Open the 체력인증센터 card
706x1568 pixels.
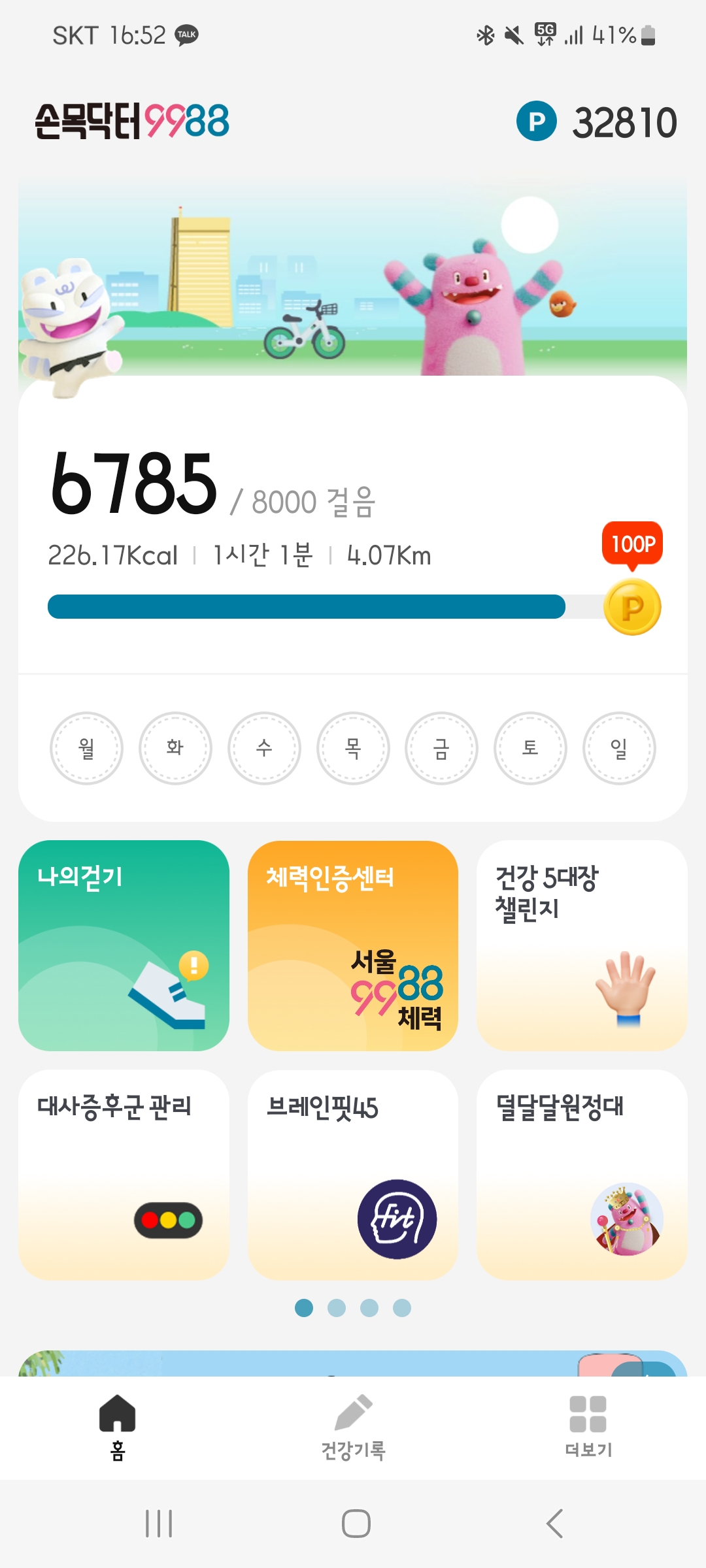pos(353,945)
